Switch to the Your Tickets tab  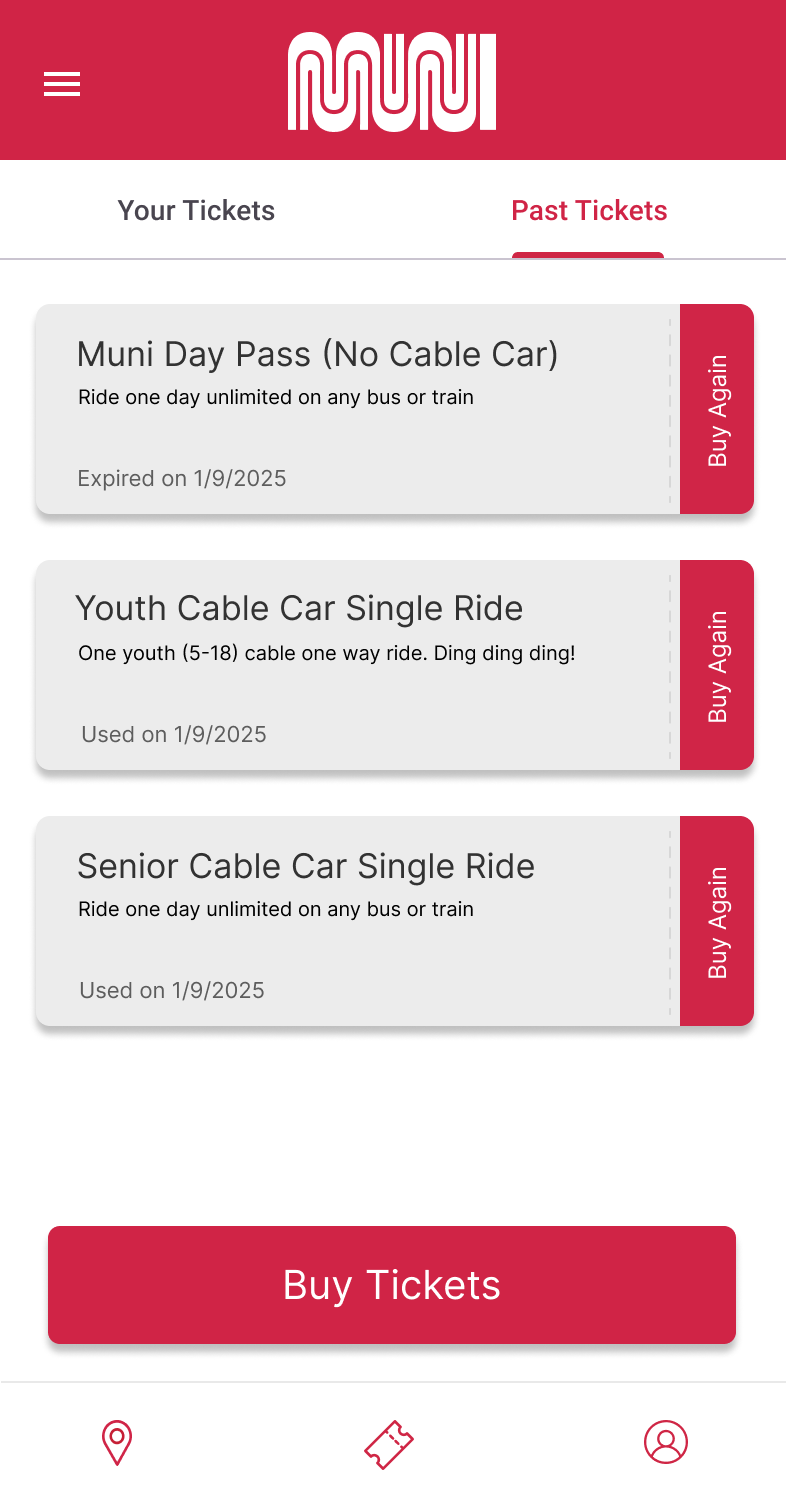point(196,210)
